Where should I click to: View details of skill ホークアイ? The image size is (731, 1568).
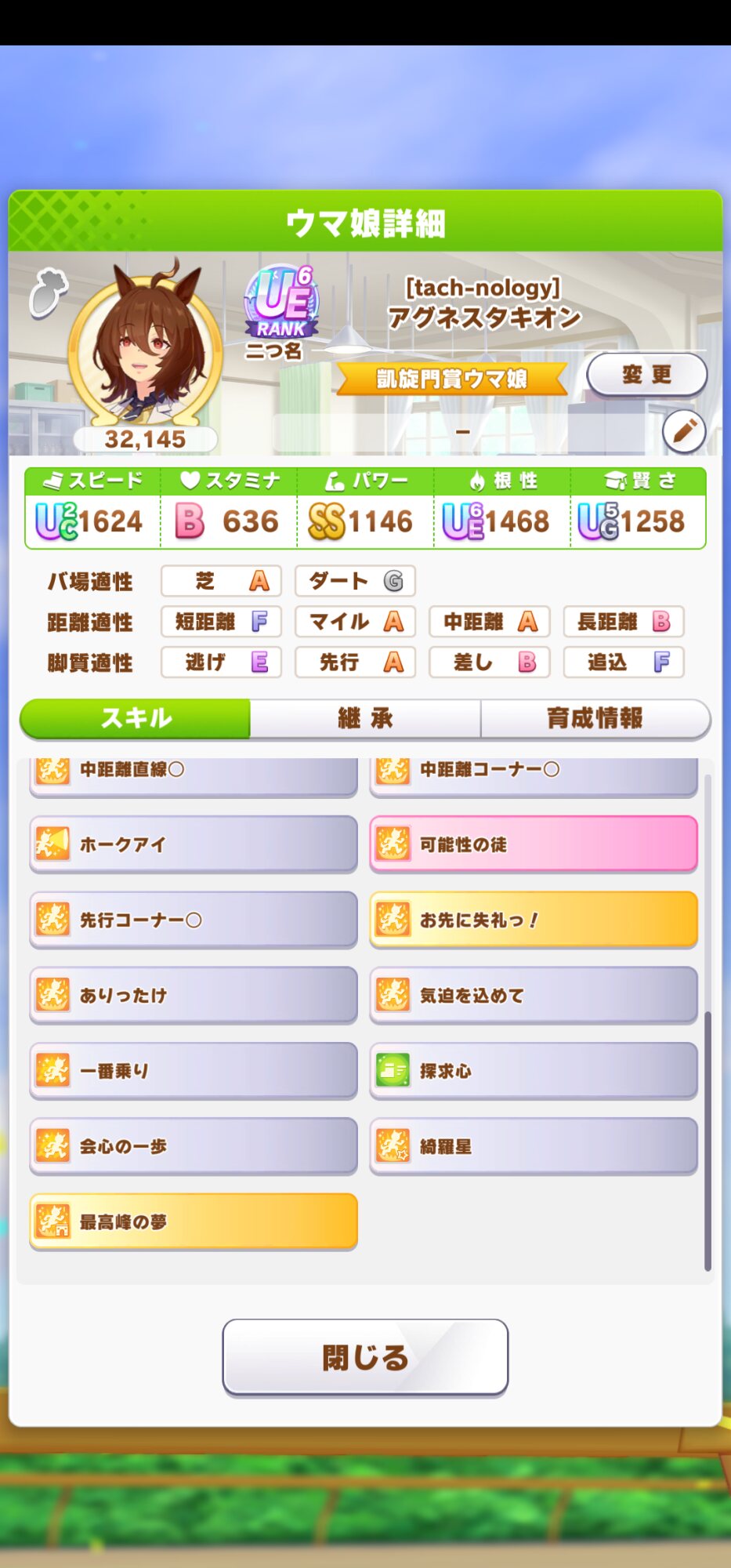coord(194,844)
